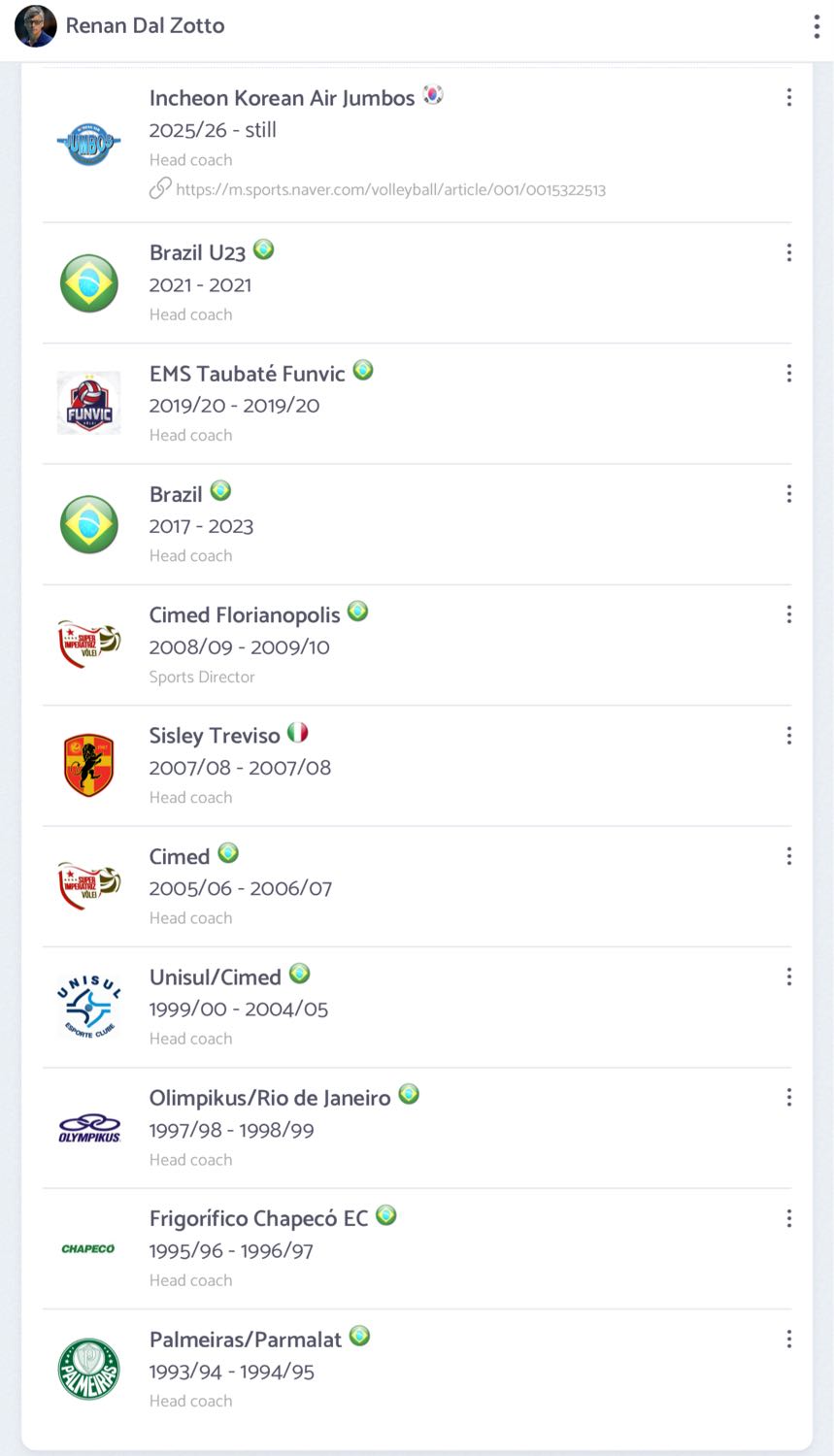
Task: Open options for Olimpikus/Rio de Janeiro
Action: (x=788, y=1098)
